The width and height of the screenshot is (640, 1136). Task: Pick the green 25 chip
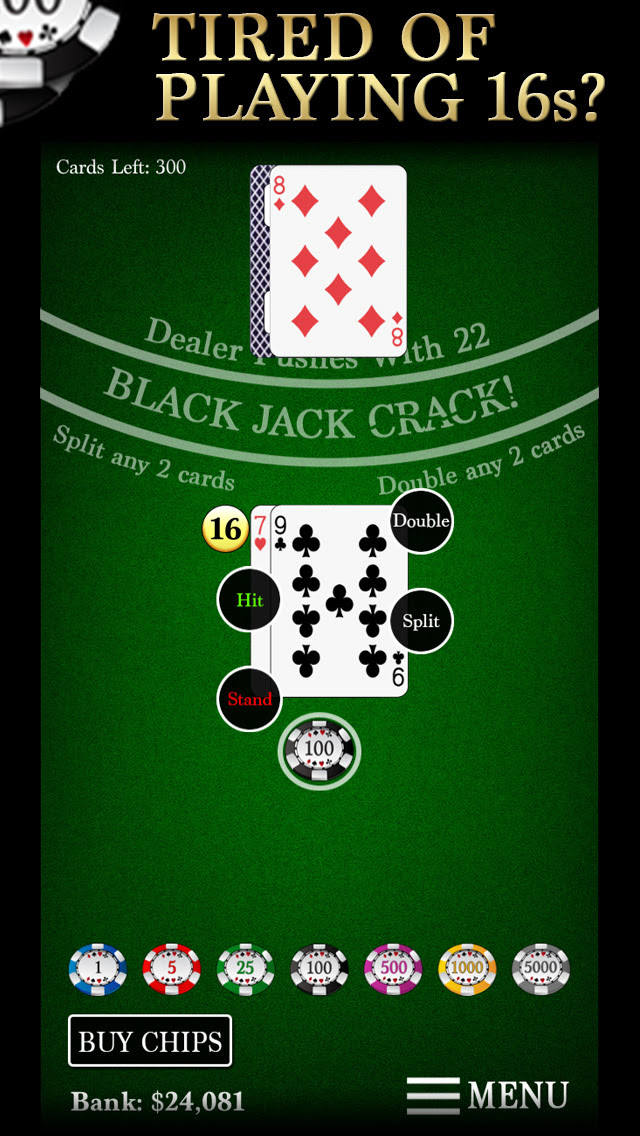[245, 969]
